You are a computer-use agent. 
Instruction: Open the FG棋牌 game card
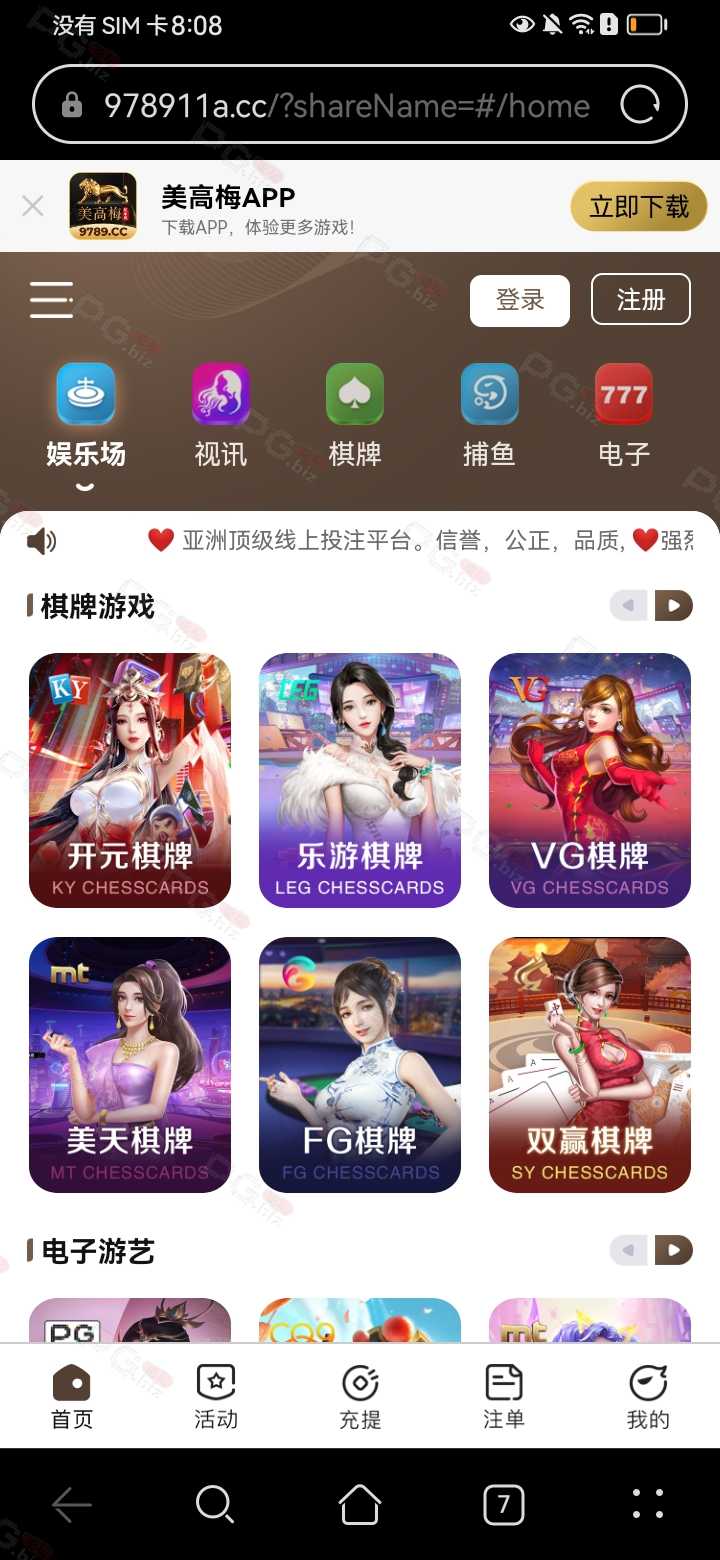coord(360,1065)
